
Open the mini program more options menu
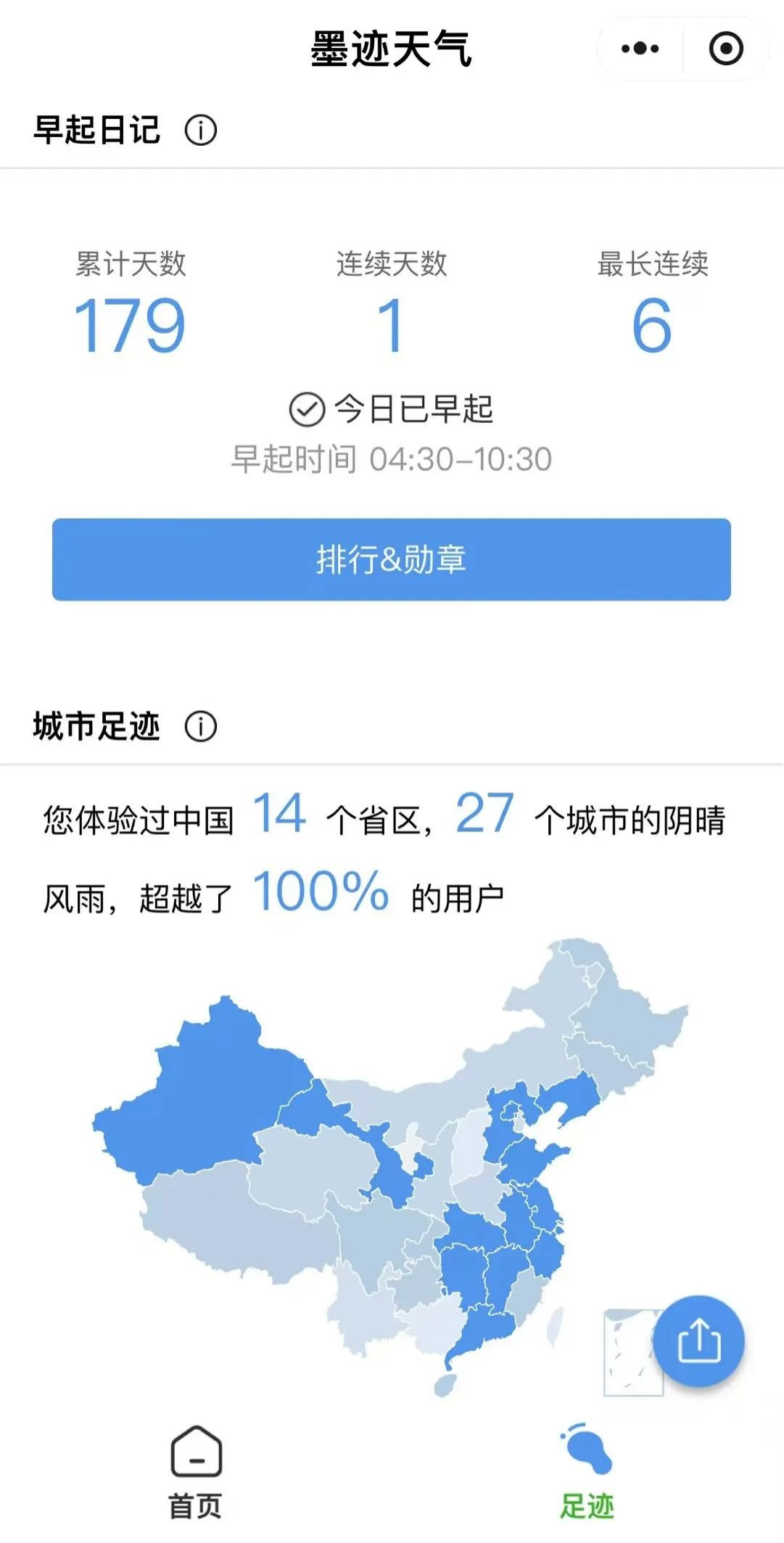coord(640,49)
